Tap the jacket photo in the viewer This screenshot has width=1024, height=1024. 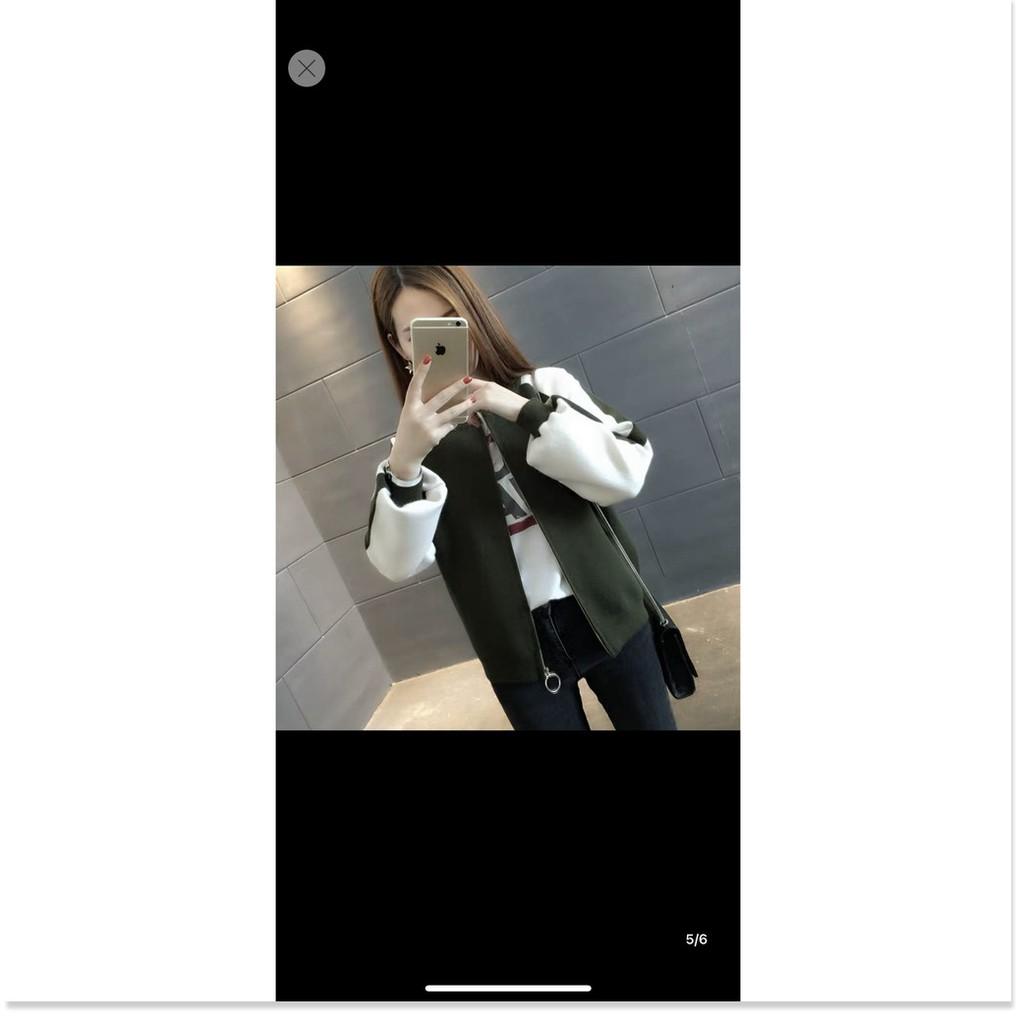pyautogui.click(x=508, y=497)
